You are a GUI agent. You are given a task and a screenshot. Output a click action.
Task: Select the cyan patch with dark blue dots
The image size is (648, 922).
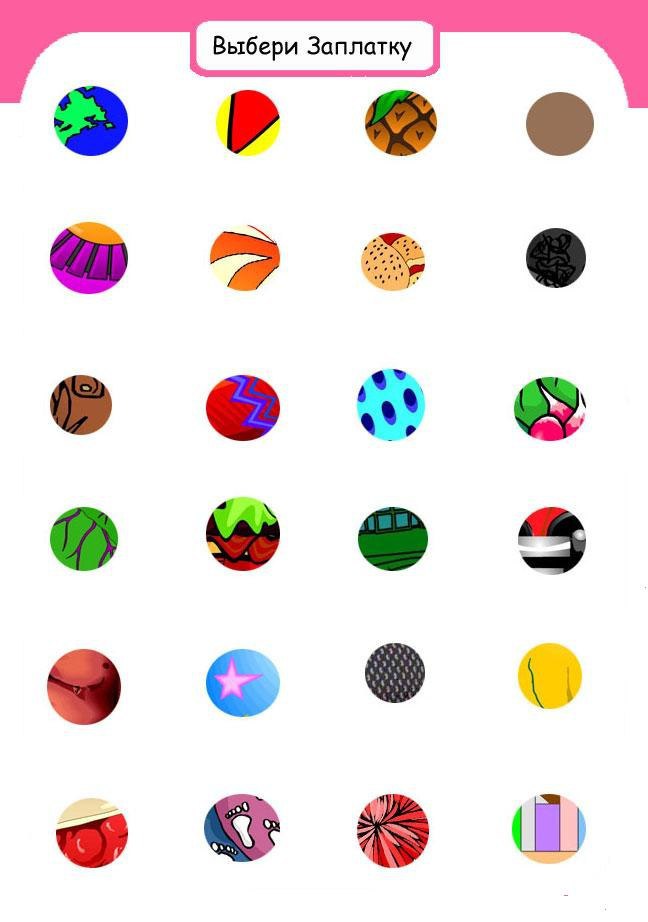(x=391, y=404)
